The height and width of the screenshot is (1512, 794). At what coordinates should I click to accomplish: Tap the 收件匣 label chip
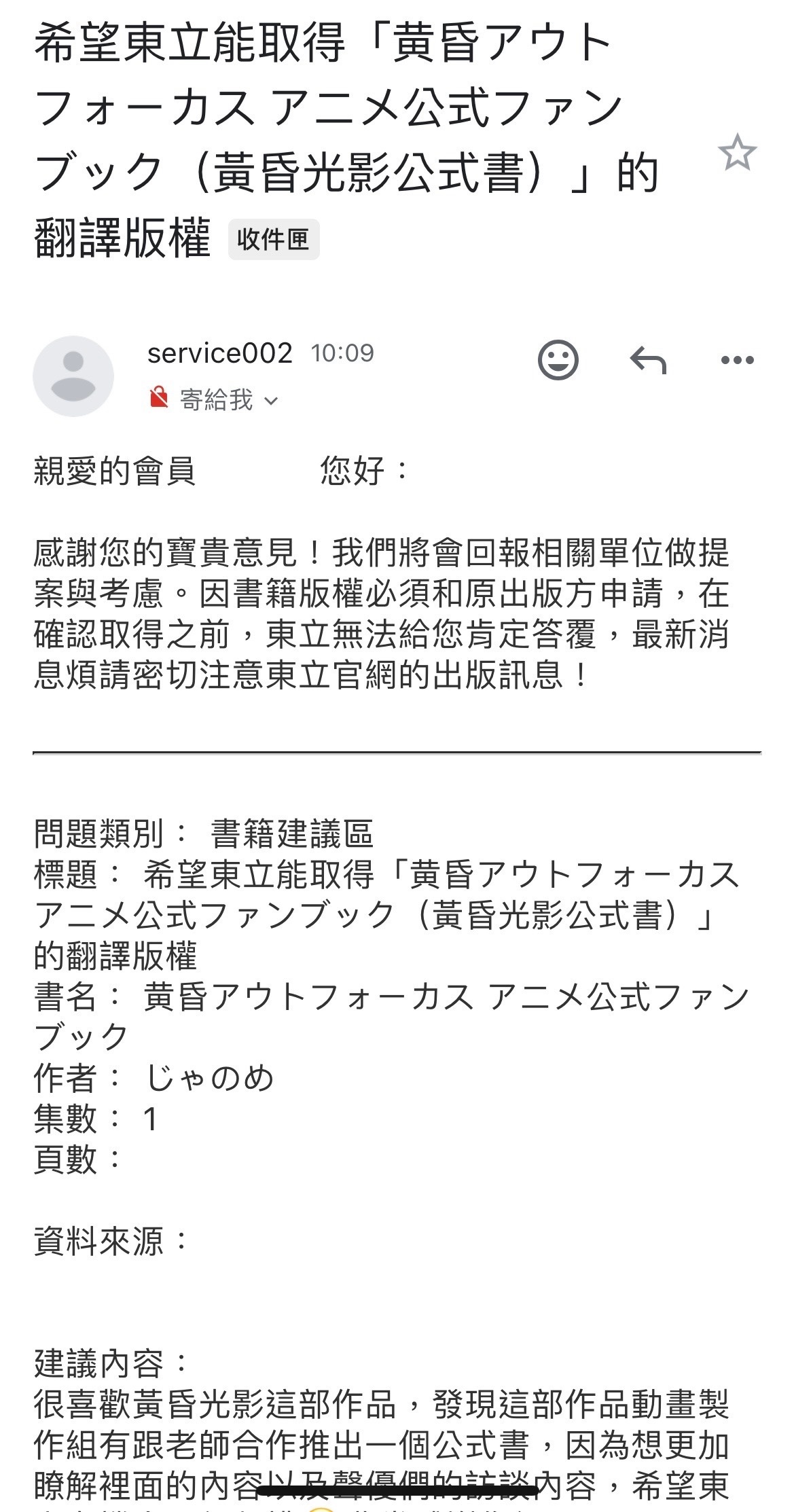click(273, 239)
